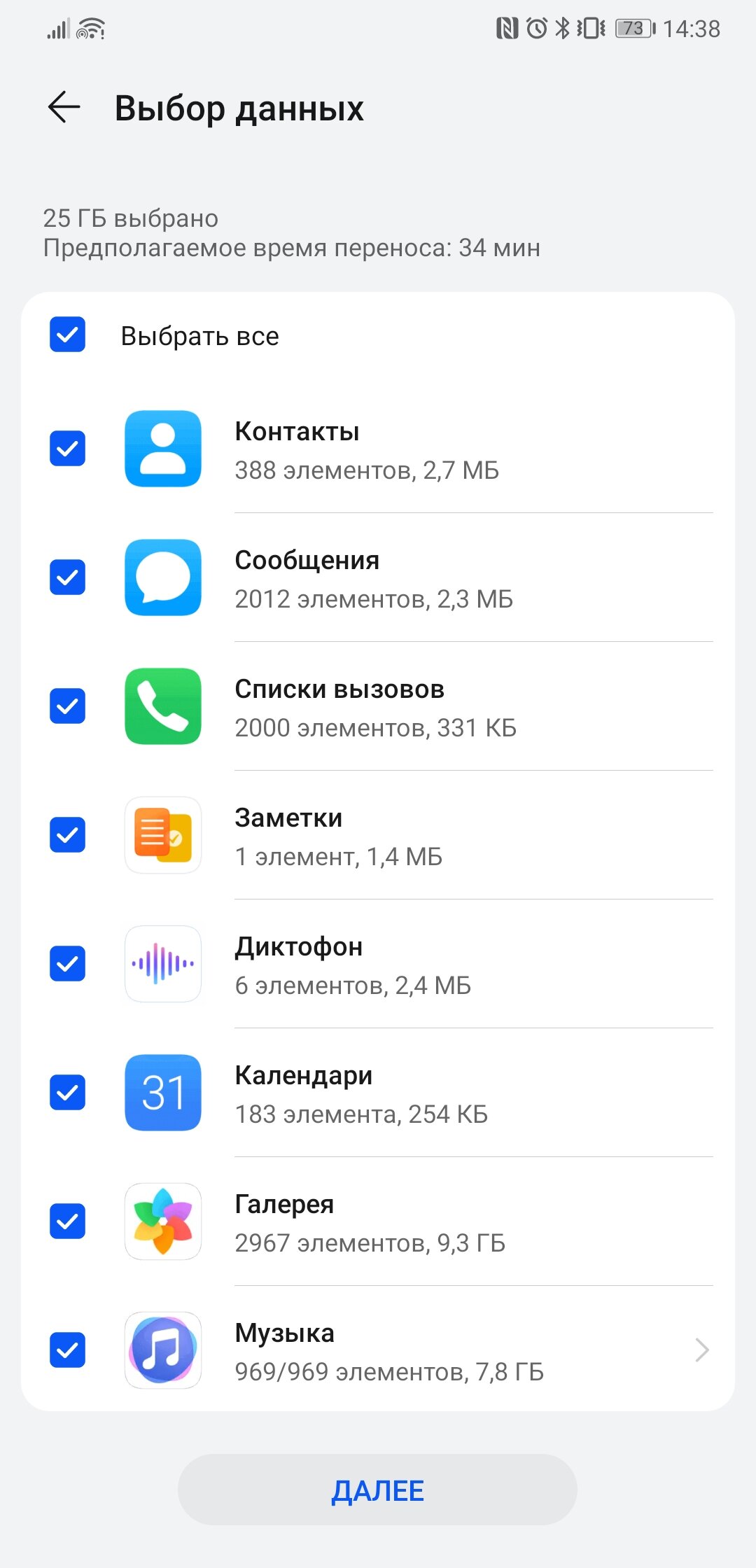Uncheck the Музыка checkbox
Viewport: 756px width, 1568px height.
coord(67,1350)
